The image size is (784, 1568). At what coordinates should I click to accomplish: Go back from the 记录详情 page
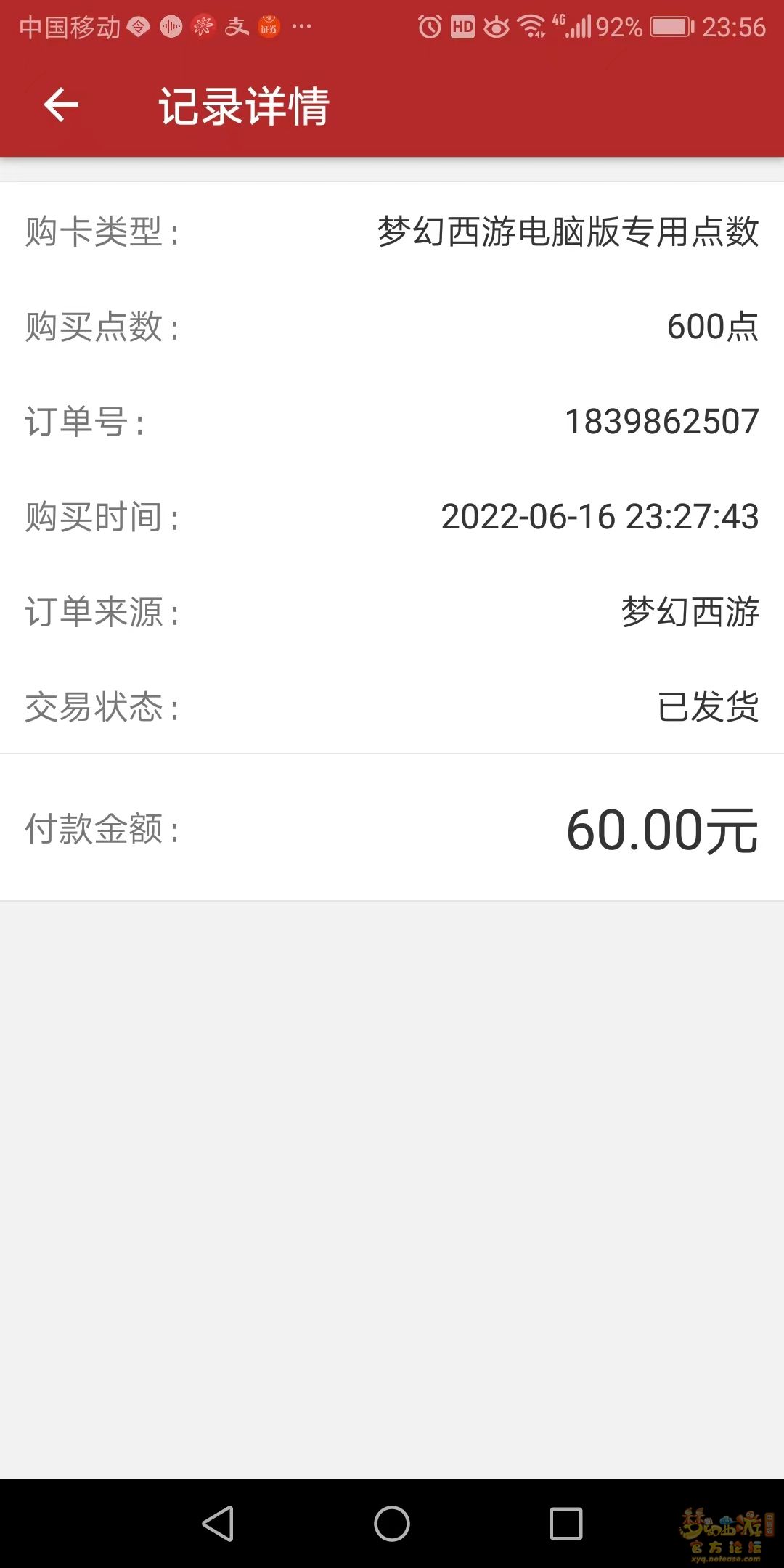coord(61,106)
